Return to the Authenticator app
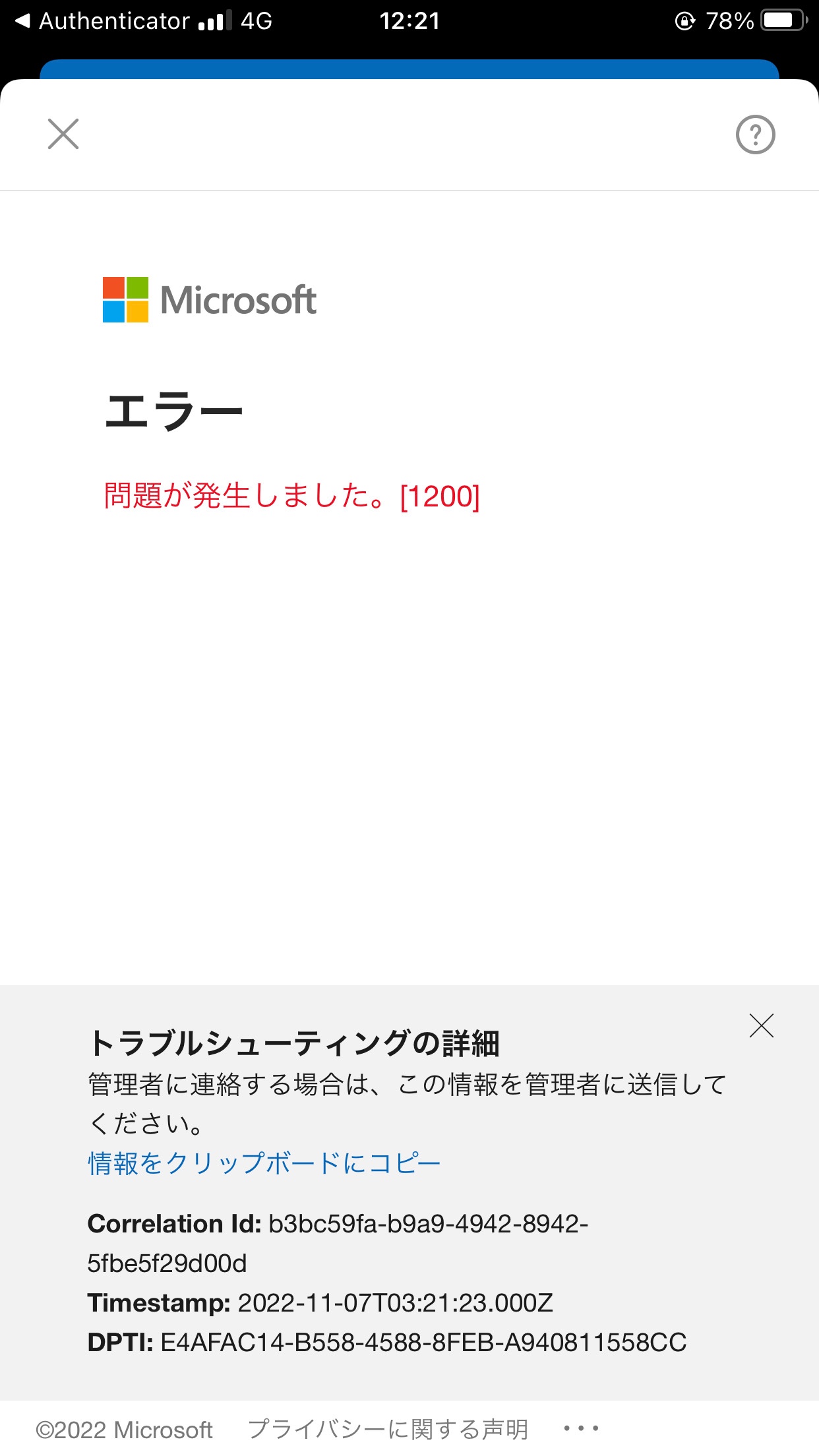 pos(102,21)
